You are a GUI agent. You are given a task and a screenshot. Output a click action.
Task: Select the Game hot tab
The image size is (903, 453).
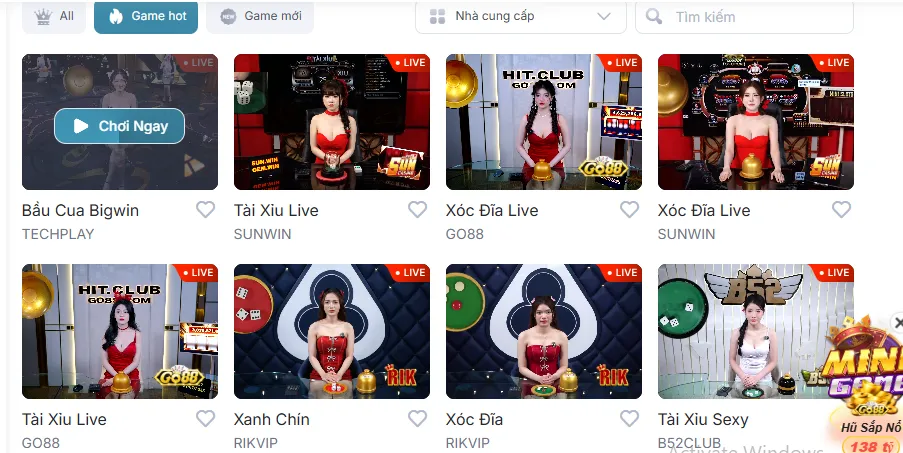click(146, 16)
